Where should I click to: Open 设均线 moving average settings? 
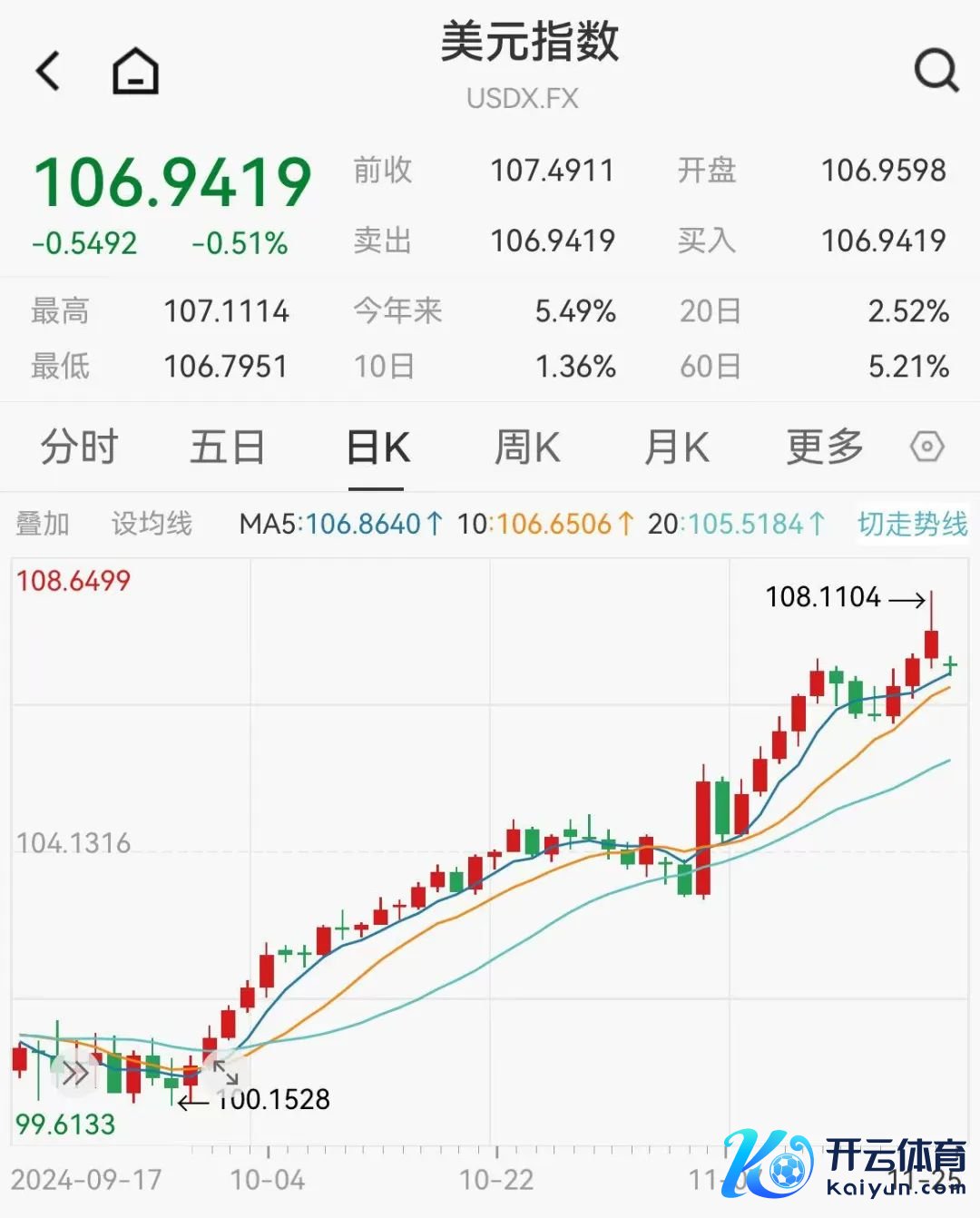(152, 524)
